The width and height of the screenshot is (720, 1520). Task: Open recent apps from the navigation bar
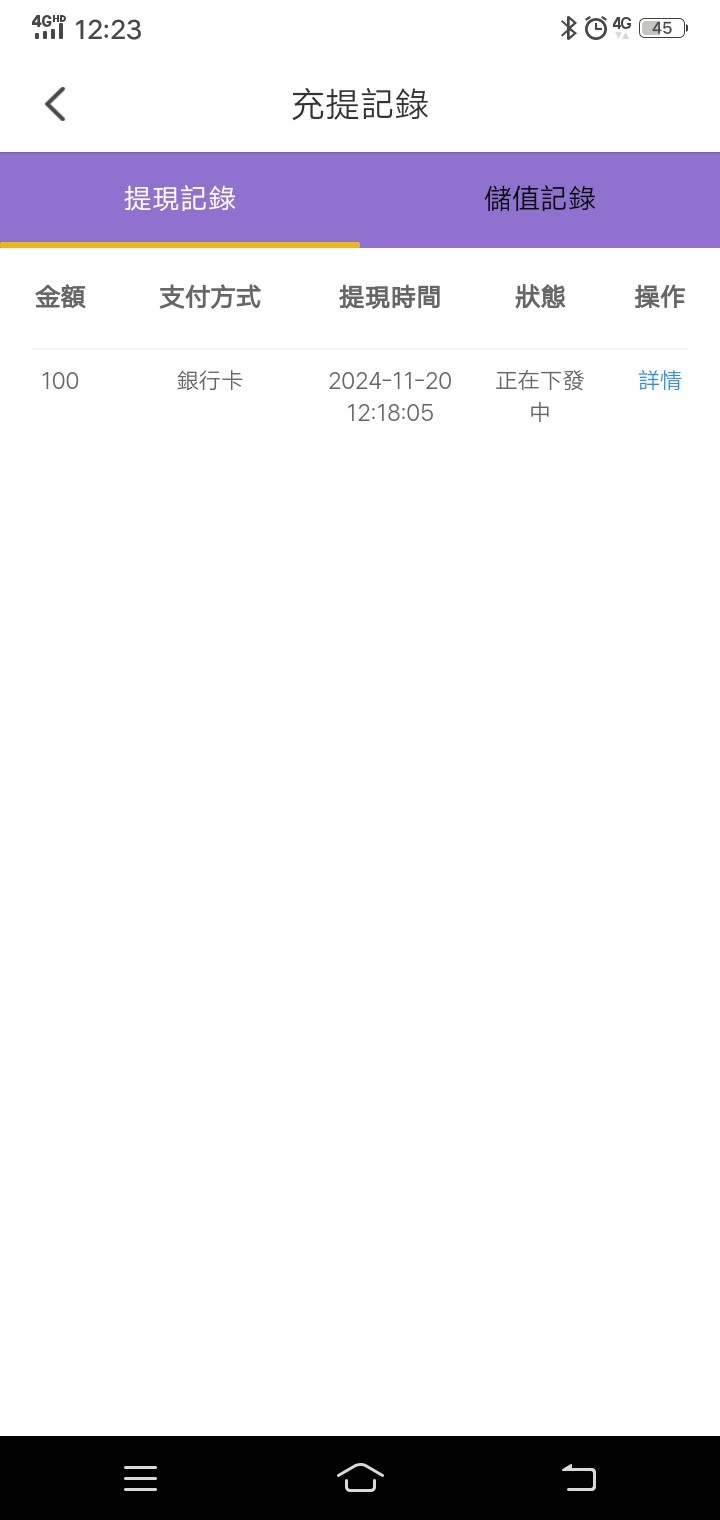[140, 1478]
